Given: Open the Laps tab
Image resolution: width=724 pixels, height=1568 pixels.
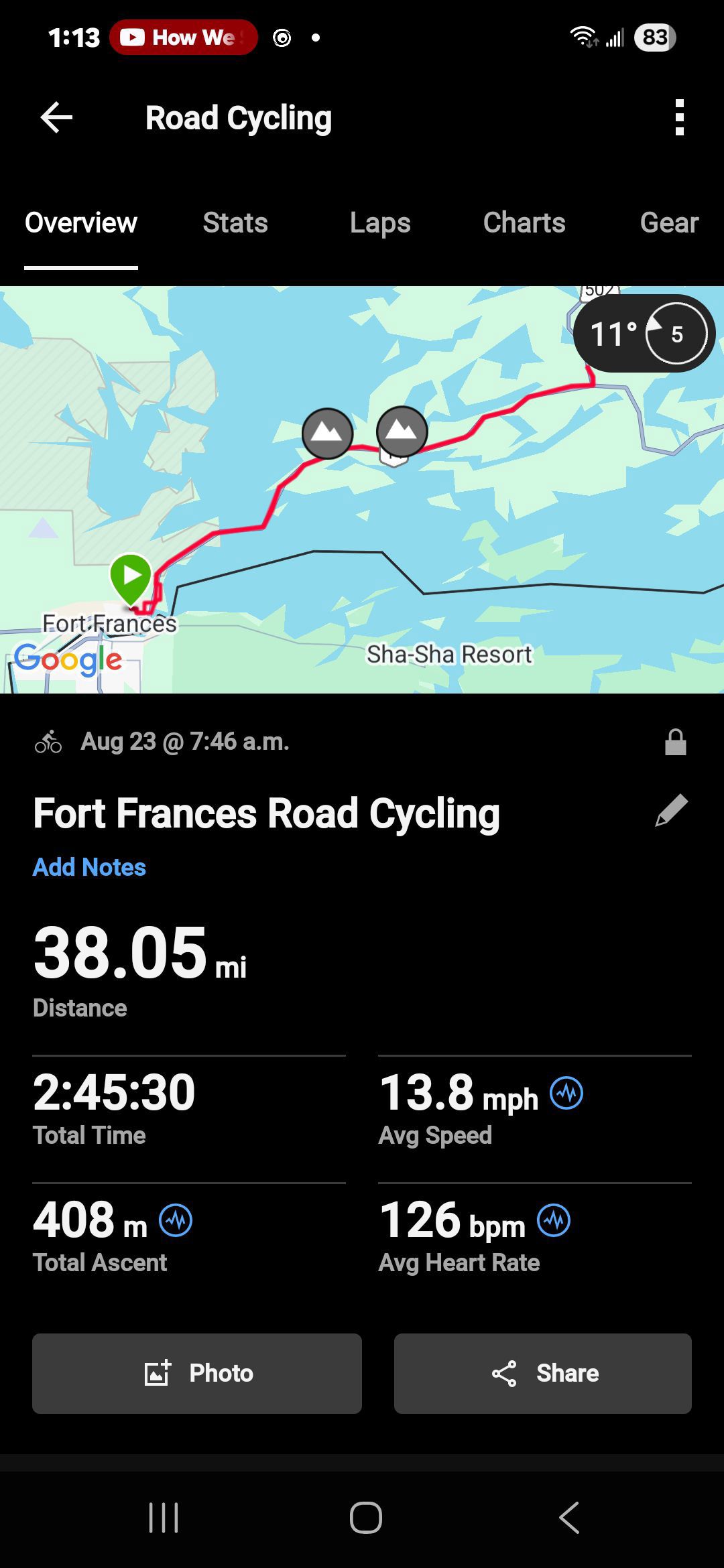Looking at the screenshot, I should (380, 222).
